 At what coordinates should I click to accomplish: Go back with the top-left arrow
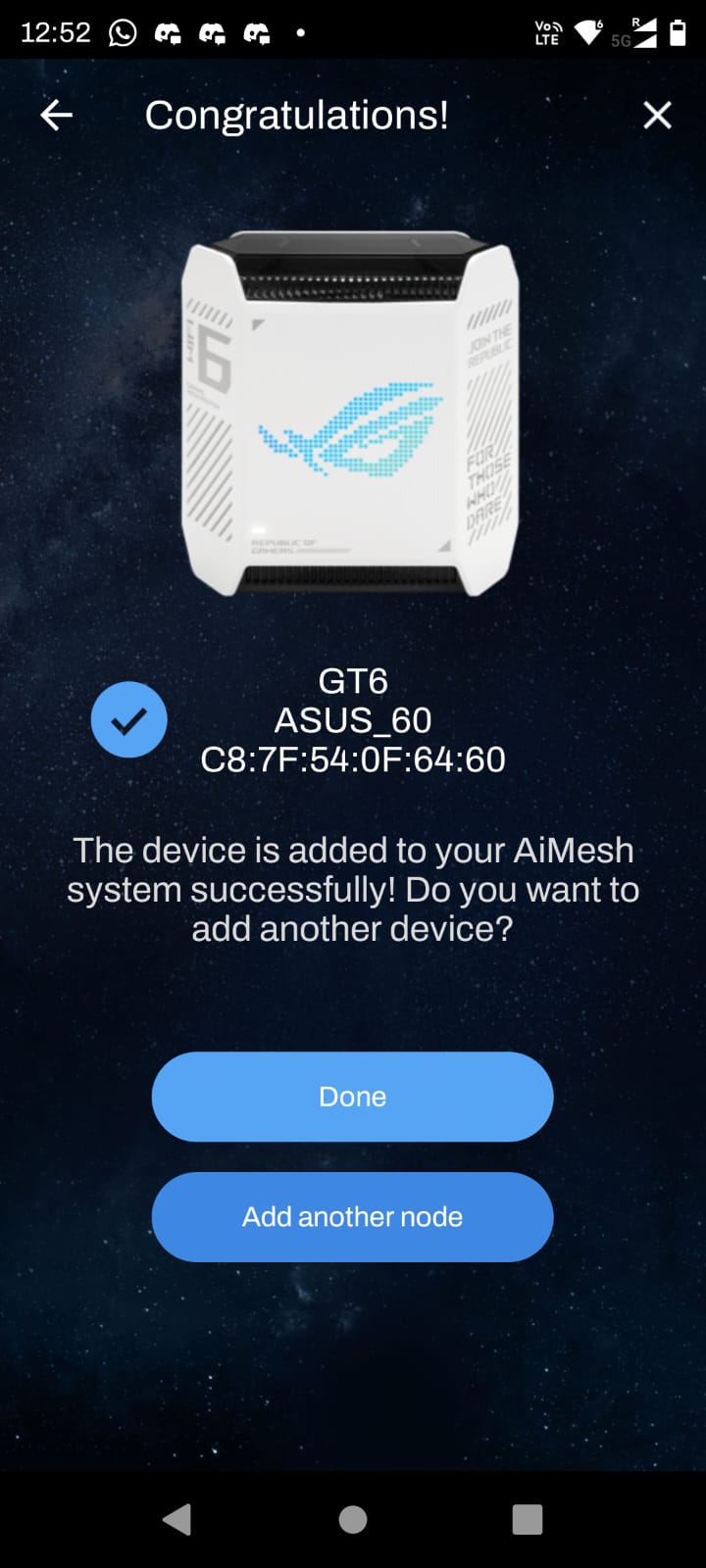56,116
